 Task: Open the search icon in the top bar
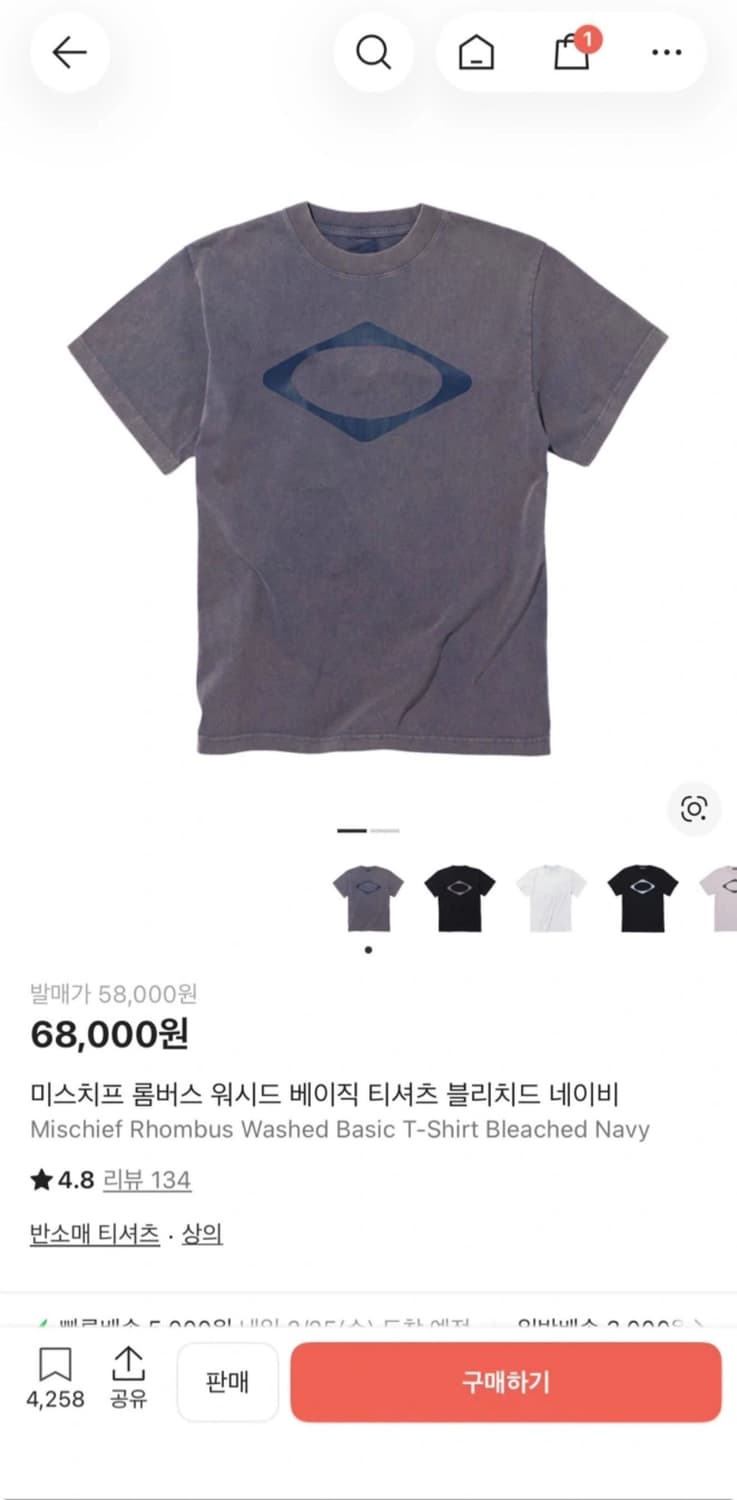[374, 52]
